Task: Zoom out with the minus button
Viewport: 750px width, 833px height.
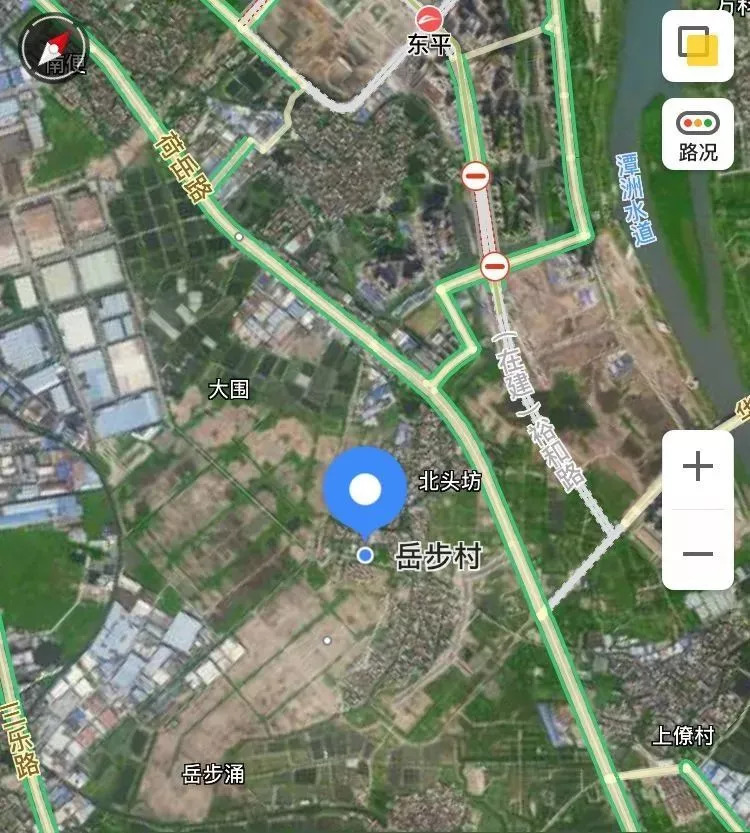Action: pos(698,553)
